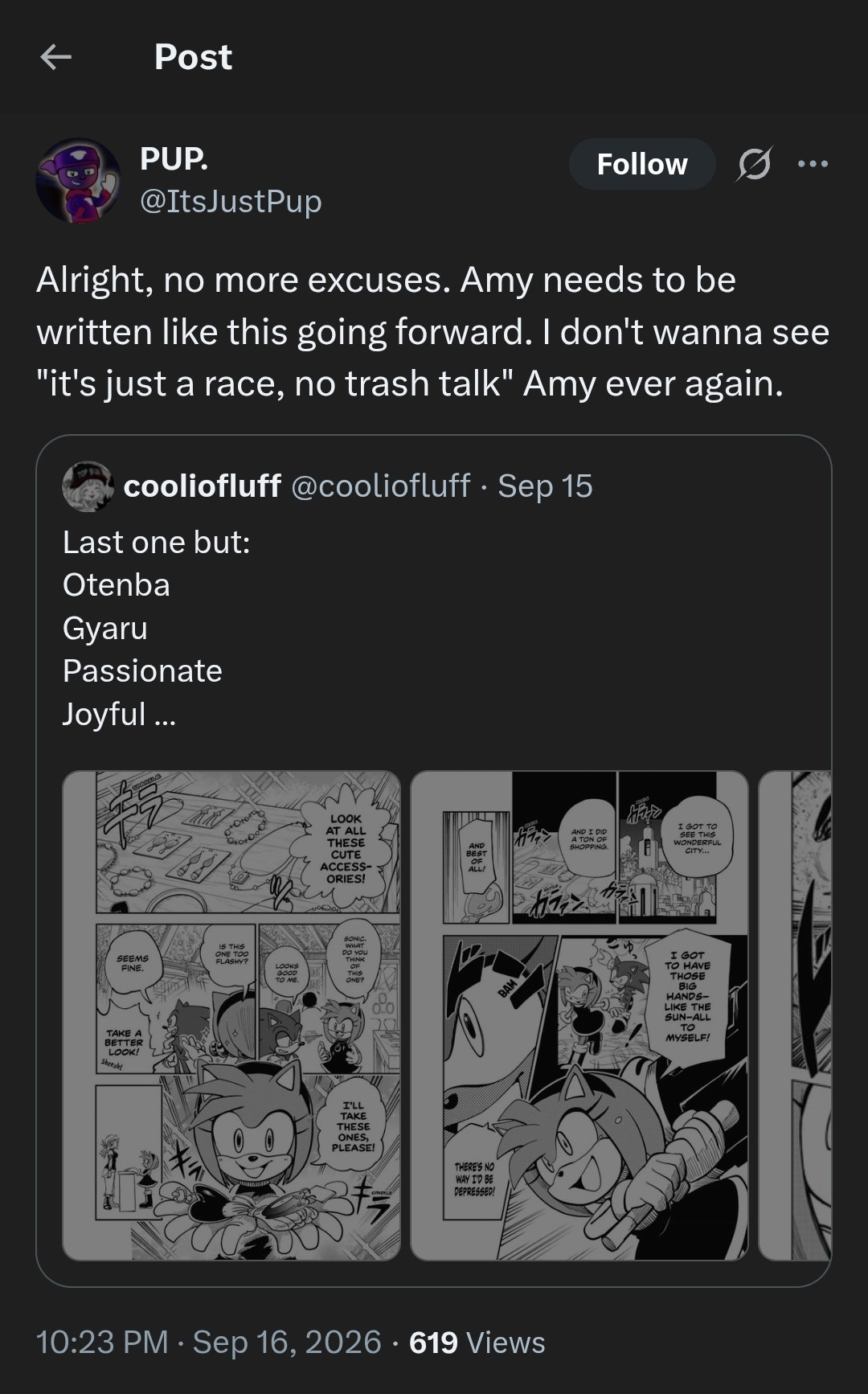Open the partially visible third manga image
The height and width of the screenshot is (1394, 868).
pos(795,1015)
